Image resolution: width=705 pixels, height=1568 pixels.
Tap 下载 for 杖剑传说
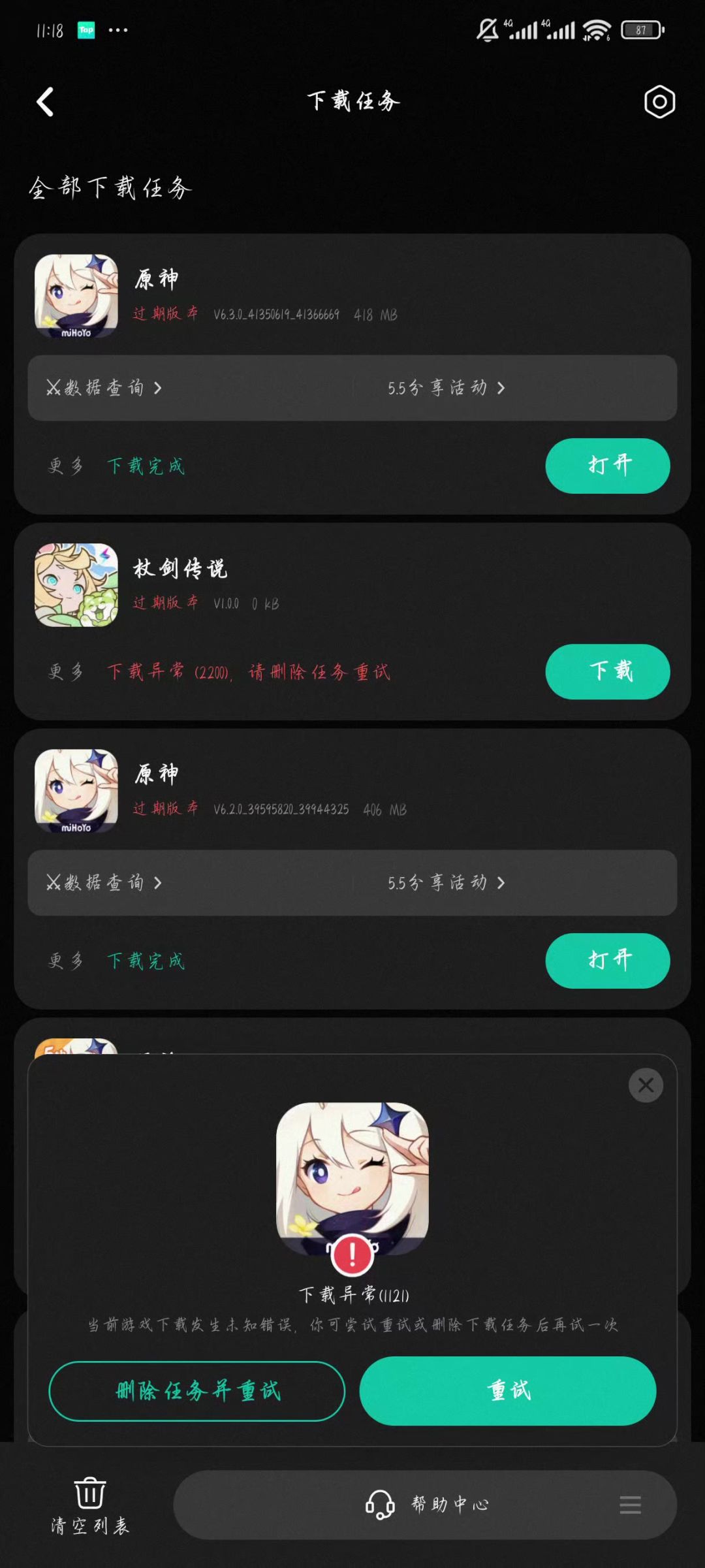tap(607, 671)
